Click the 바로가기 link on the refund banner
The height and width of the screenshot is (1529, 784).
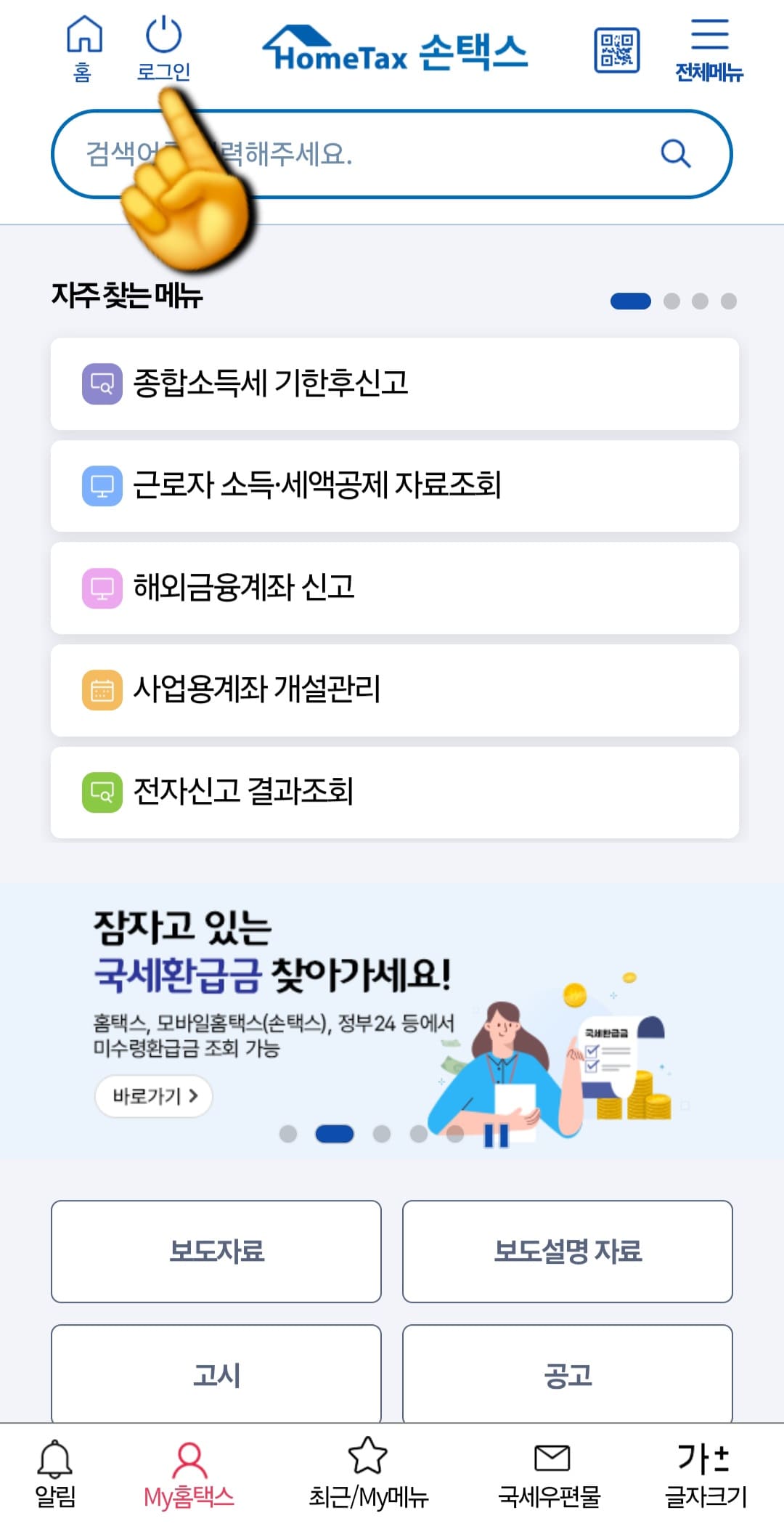pos(153,1097)
